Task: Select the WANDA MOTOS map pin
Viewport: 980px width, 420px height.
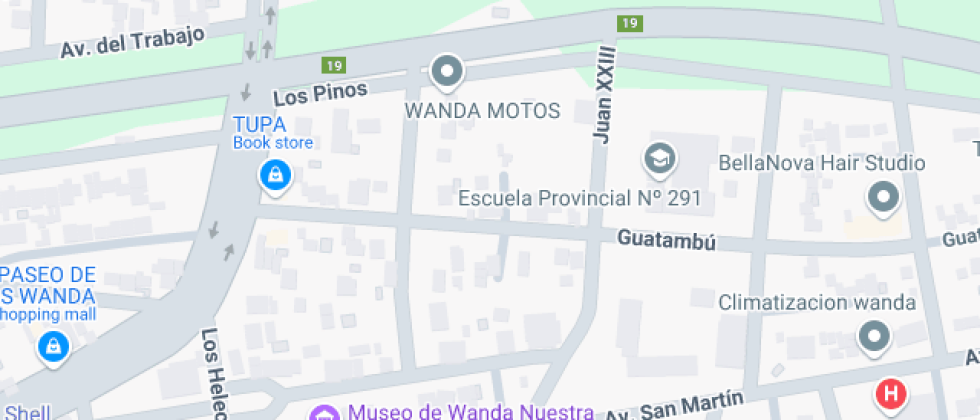Action: coord(447,72)
